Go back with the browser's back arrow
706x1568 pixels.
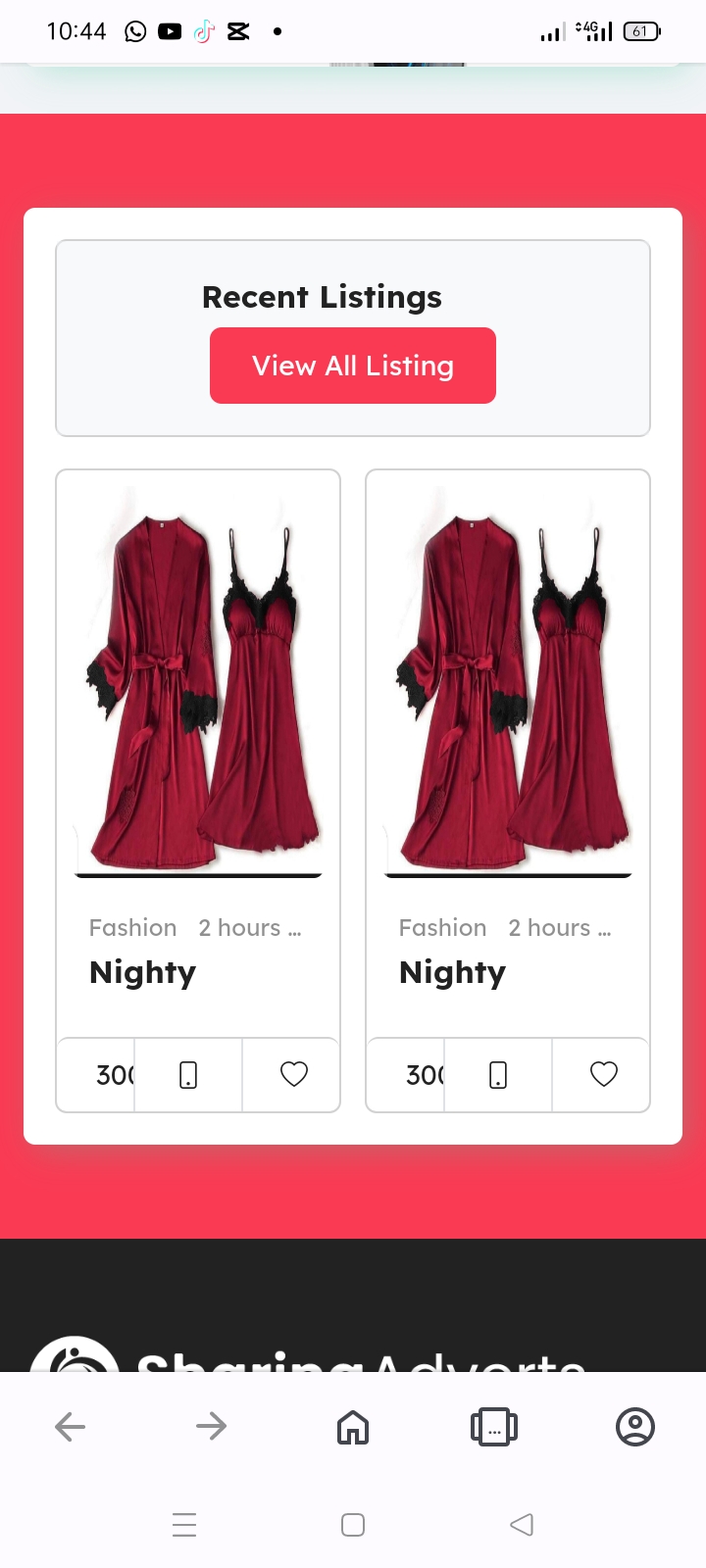point(71,1427)
